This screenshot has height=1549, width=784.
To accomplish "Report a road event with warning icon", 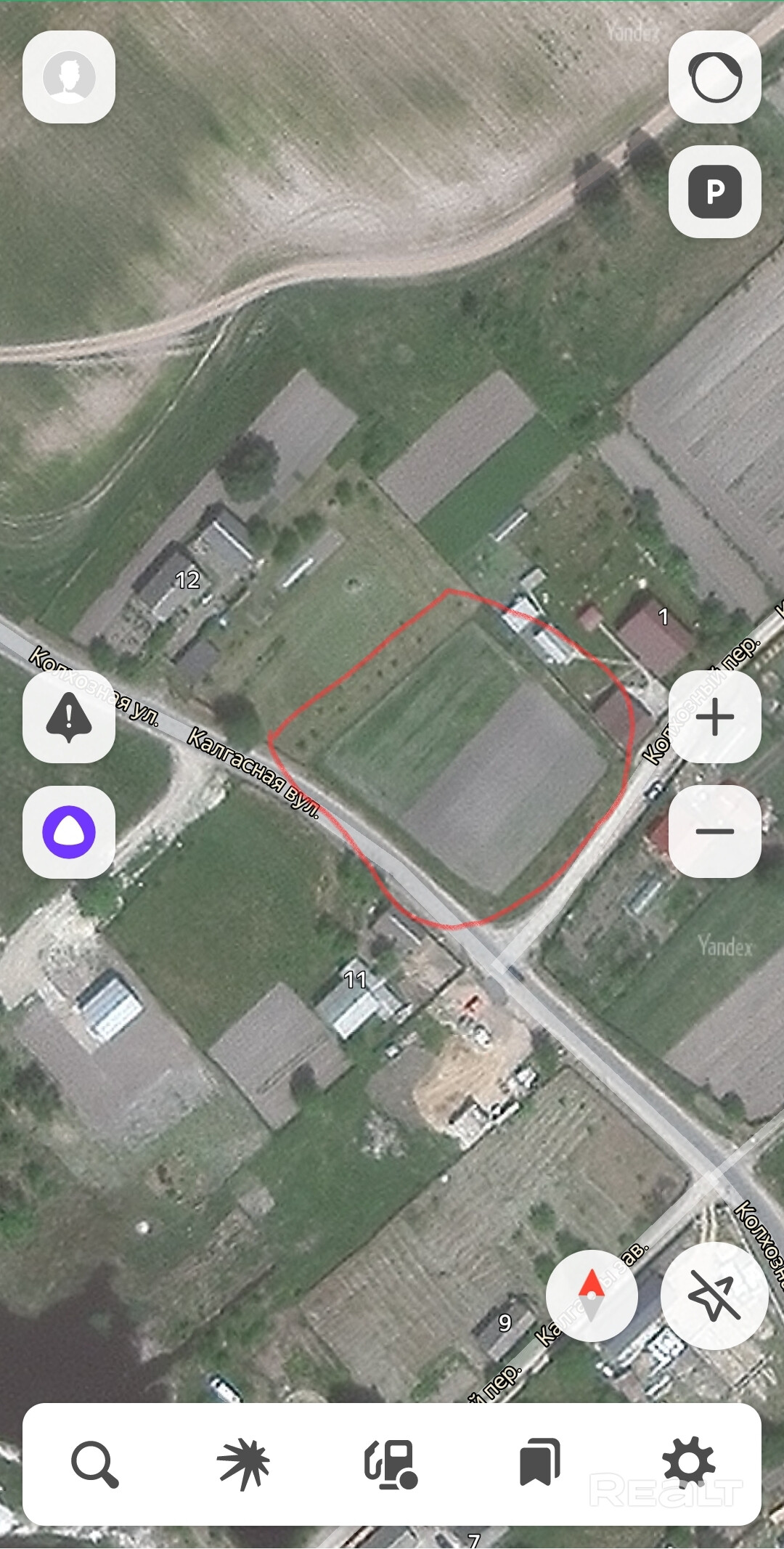I will (x=69, y=717).
